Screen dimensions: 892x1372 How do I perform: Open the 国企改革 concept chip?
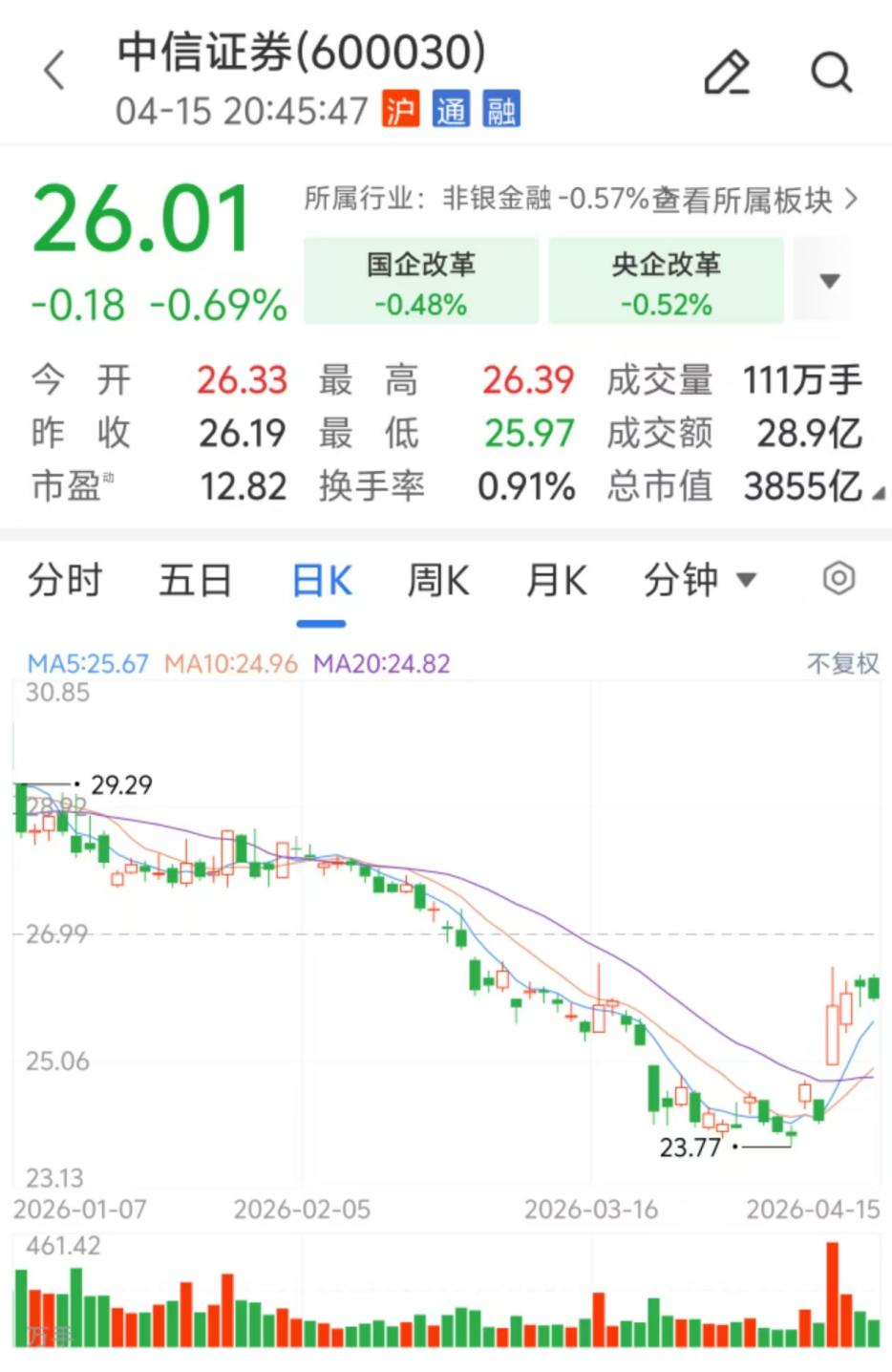(x=421, y=282)
